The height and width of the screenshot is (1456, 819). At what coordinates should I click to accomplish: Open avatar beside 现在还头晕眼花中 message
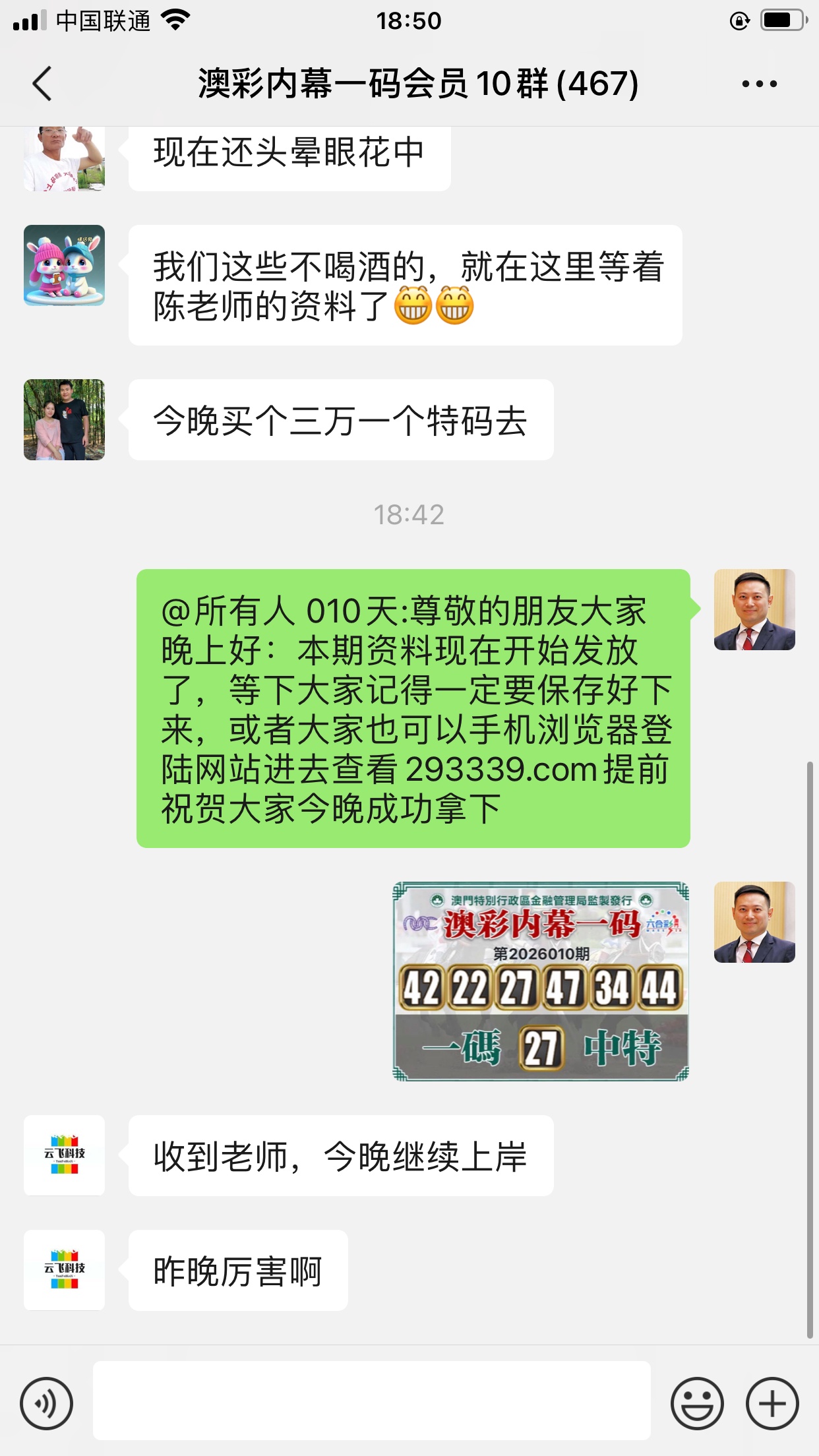pos(64,158)
